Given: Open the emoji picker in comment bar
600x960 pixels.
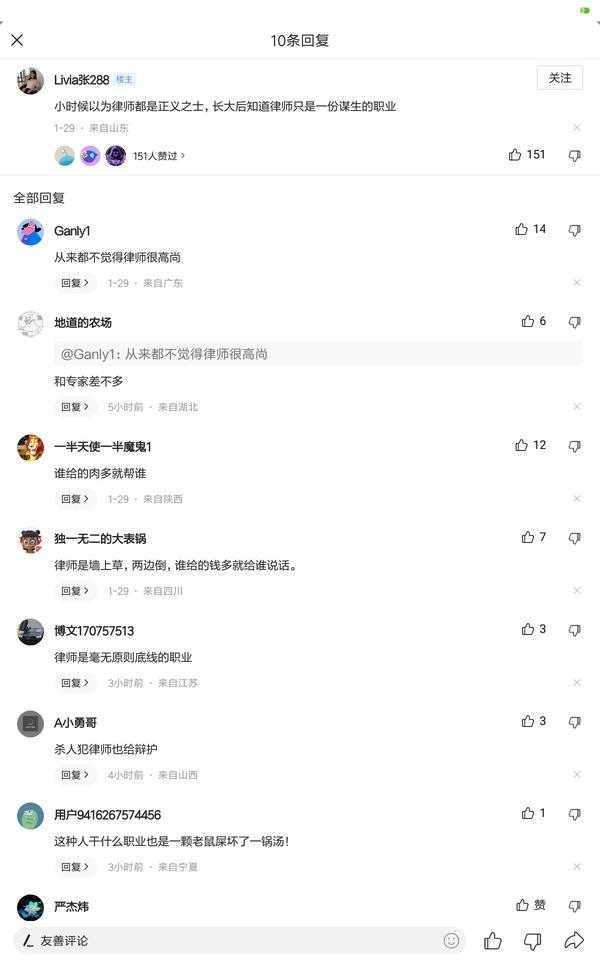Looking at the screenshot, I should click(452, 941).
